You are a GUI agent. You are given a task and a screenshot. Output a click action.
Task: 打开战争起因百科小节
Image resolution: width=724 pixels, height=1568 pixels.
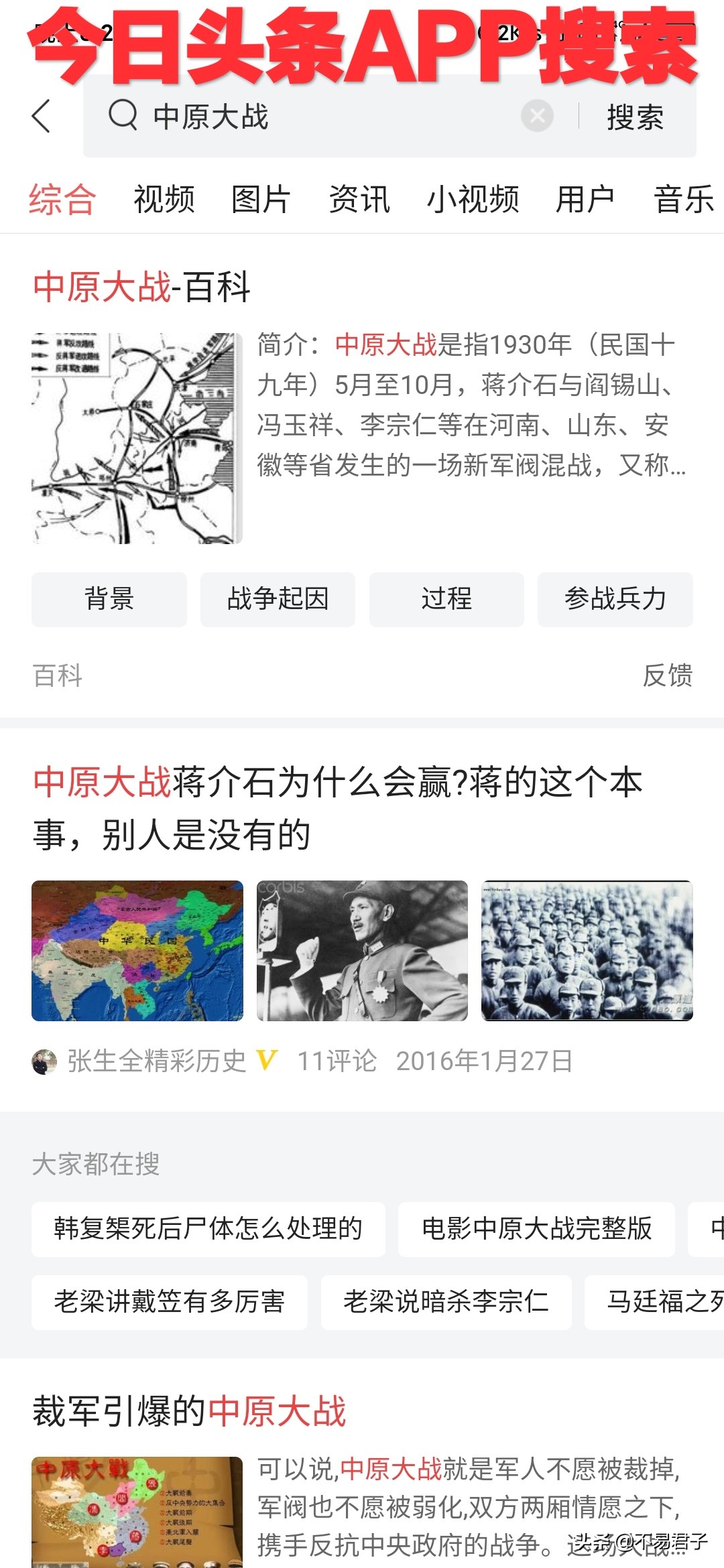(x=277, y=600)
